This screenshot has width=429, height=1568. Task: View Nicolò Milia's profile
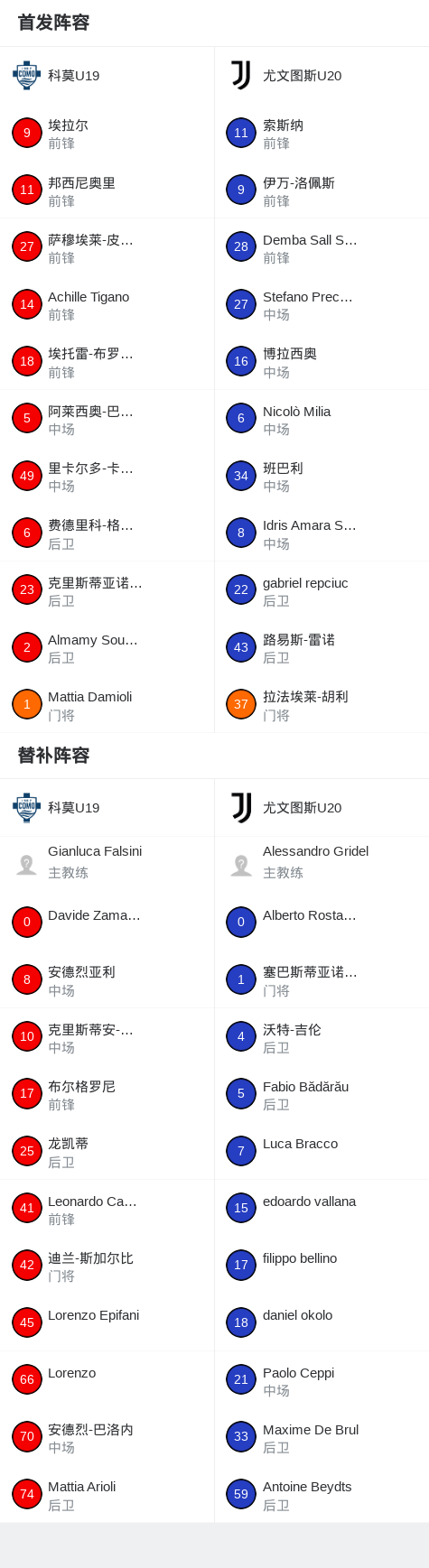pos(322,419)
